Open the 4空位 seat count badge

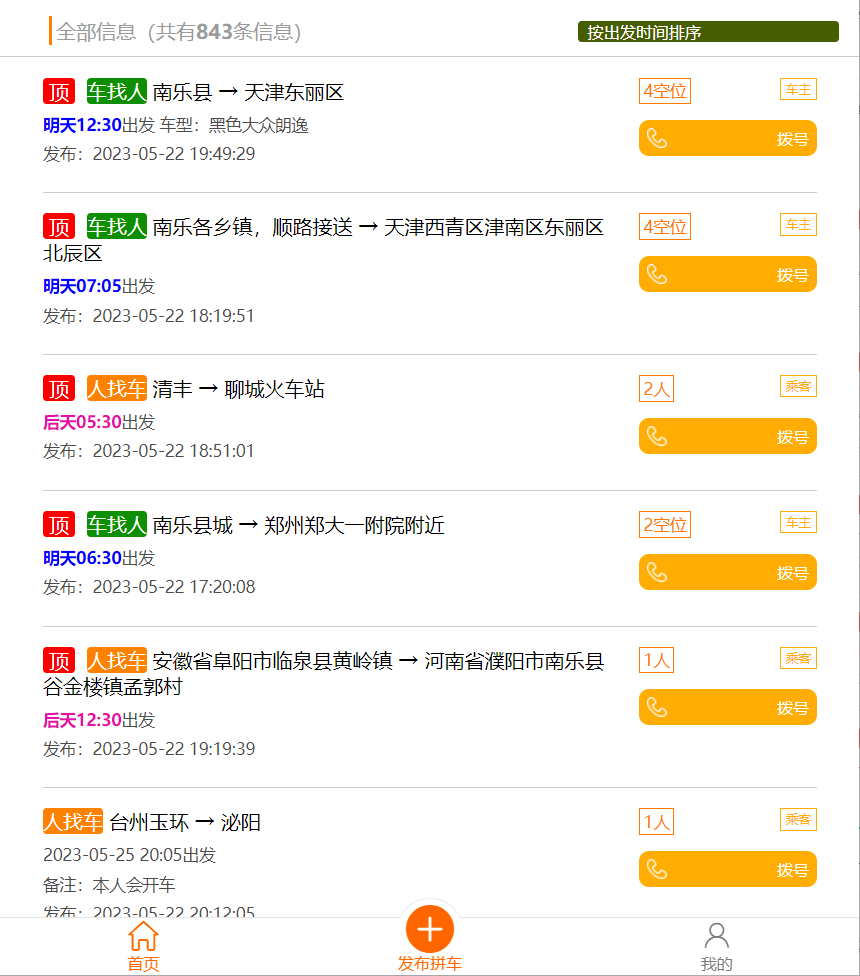(x=665, y=90)
